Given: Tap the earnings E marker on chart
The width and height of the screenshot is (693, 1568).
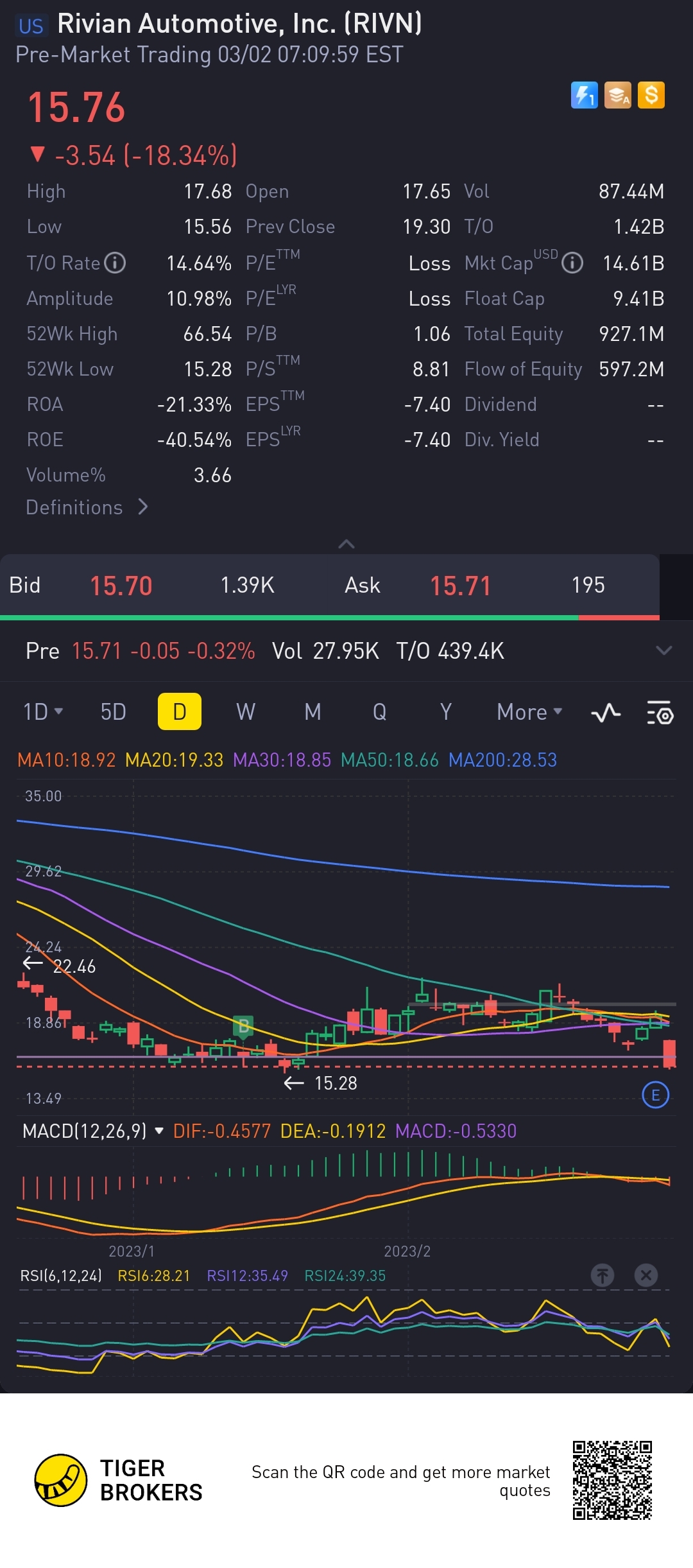Looking at the screenshot, I should [x=655, y=1095].
